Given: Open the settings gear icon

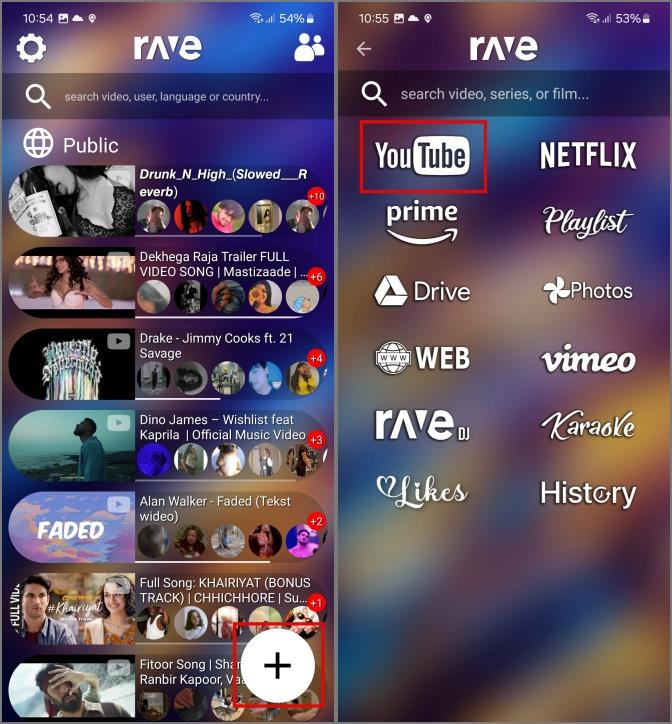Looking at the screenshot, I should tap(31, 47).
